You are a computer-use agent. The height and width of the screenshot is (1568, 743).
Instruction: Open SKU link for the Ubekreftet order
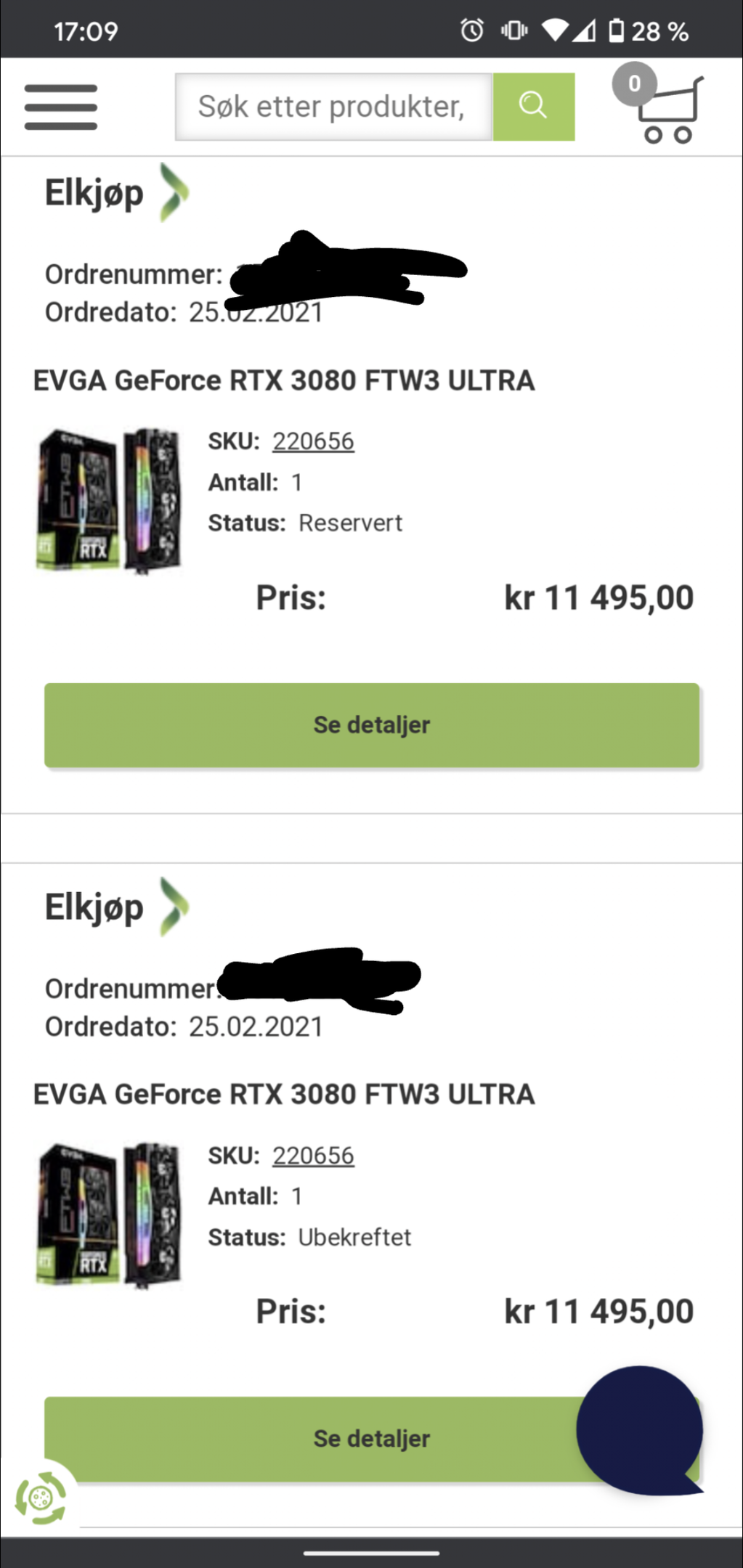[x=313, y=1155]
